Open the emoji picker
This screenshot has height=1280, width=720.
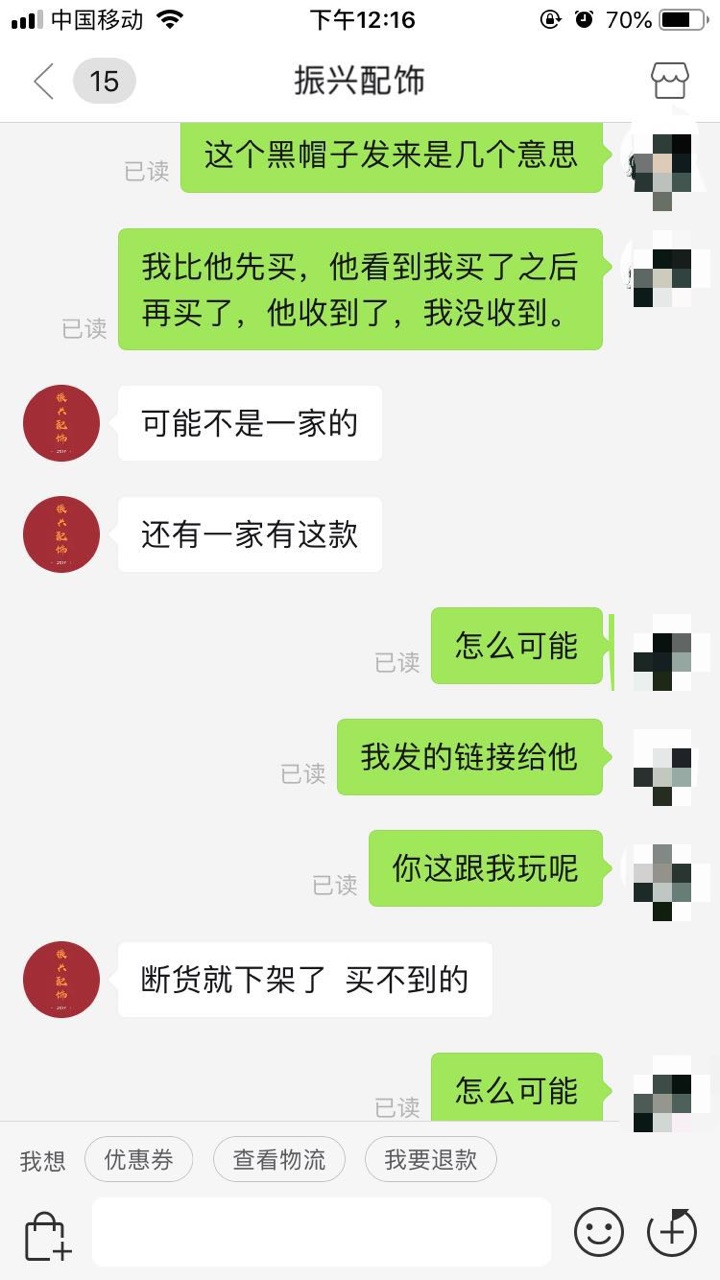point(598,1233)
